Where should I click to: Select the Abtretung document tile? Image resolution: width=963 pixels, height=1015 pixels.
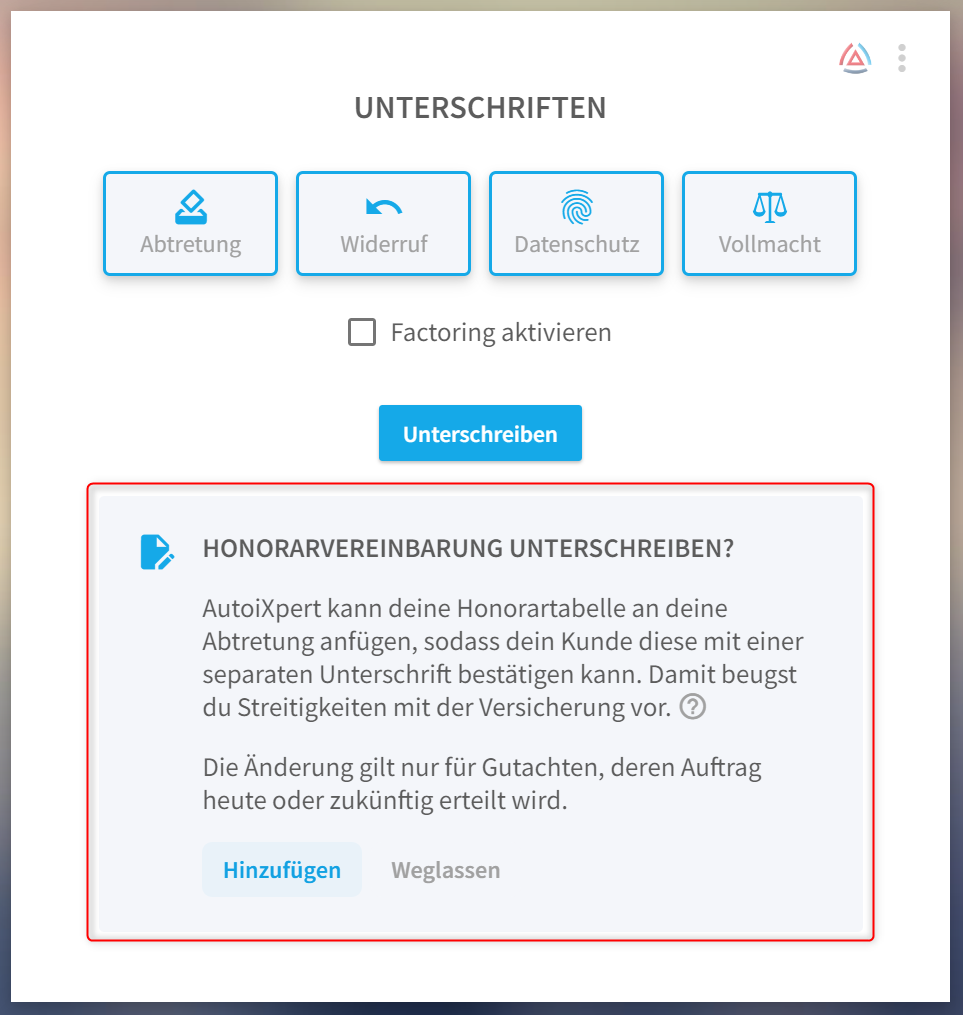(190, 223)
